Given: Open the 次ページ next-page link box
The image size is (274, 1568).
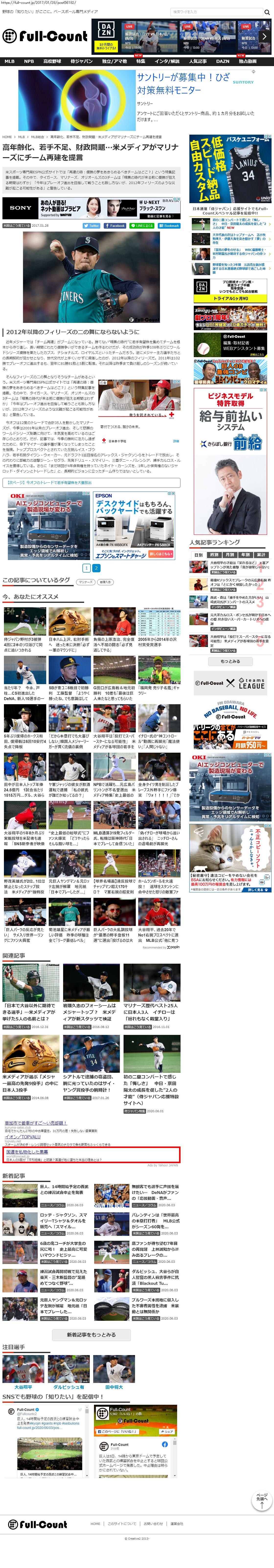Looking at the screenshot, I should tap(91, 482).
